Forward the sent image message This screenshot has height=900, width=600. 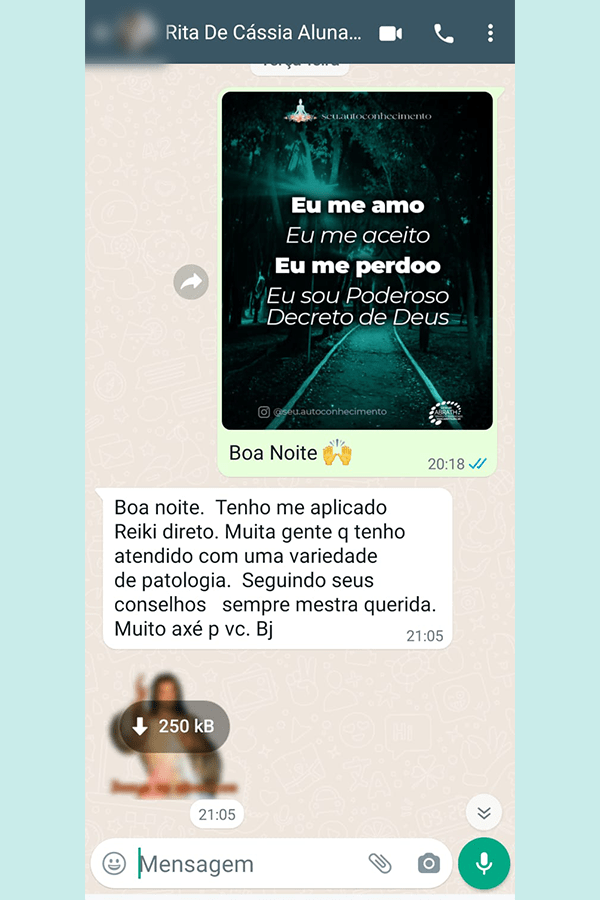190,282
